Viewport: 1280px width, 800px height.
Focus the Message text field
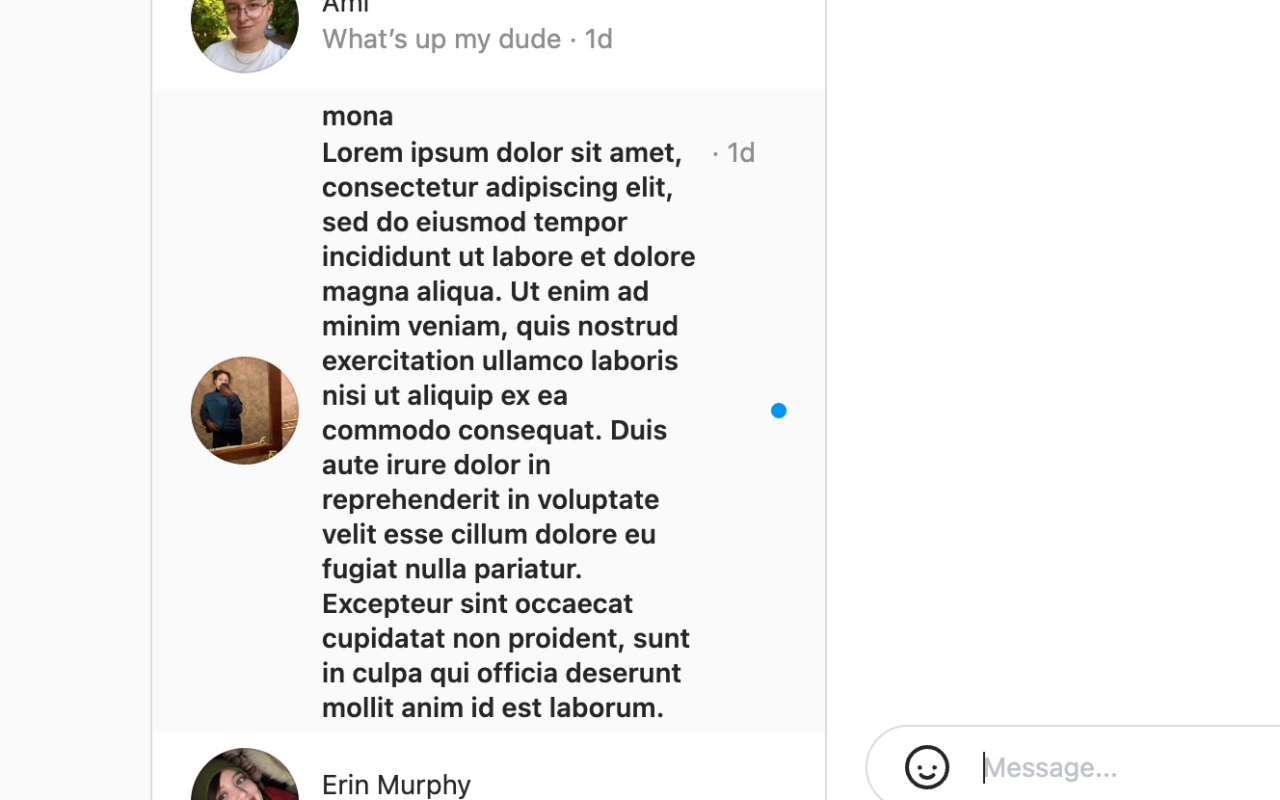pyautogui.click(x=1120, y=768)
